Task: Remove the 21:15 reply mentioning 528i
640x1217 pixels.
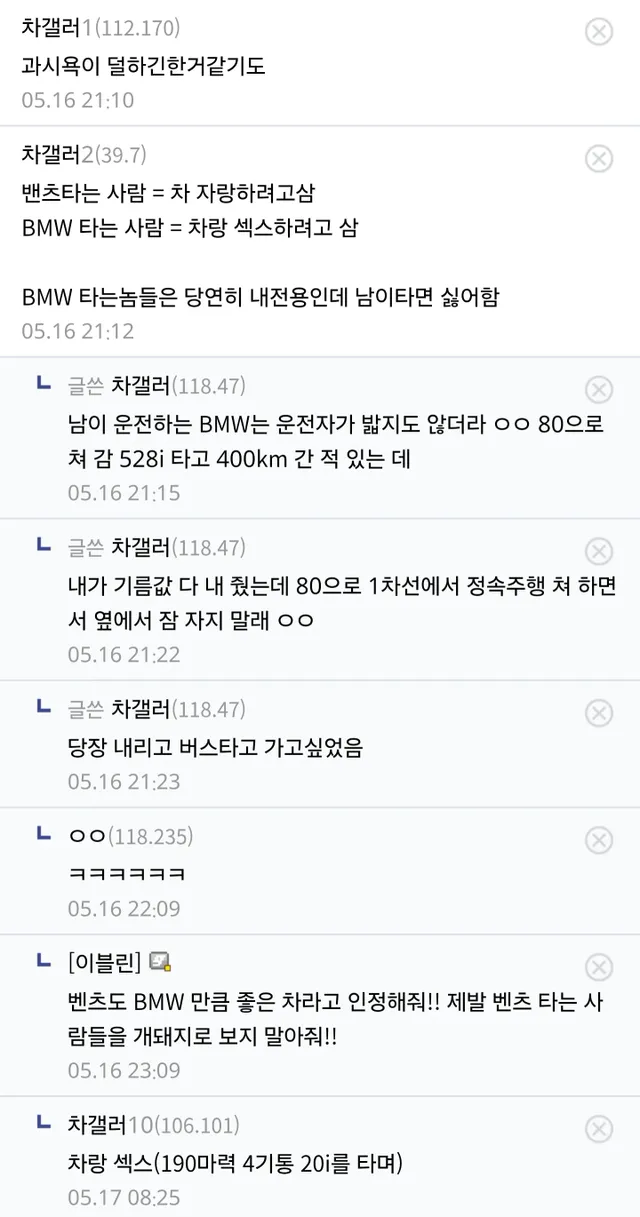Action: coord(598,389)
